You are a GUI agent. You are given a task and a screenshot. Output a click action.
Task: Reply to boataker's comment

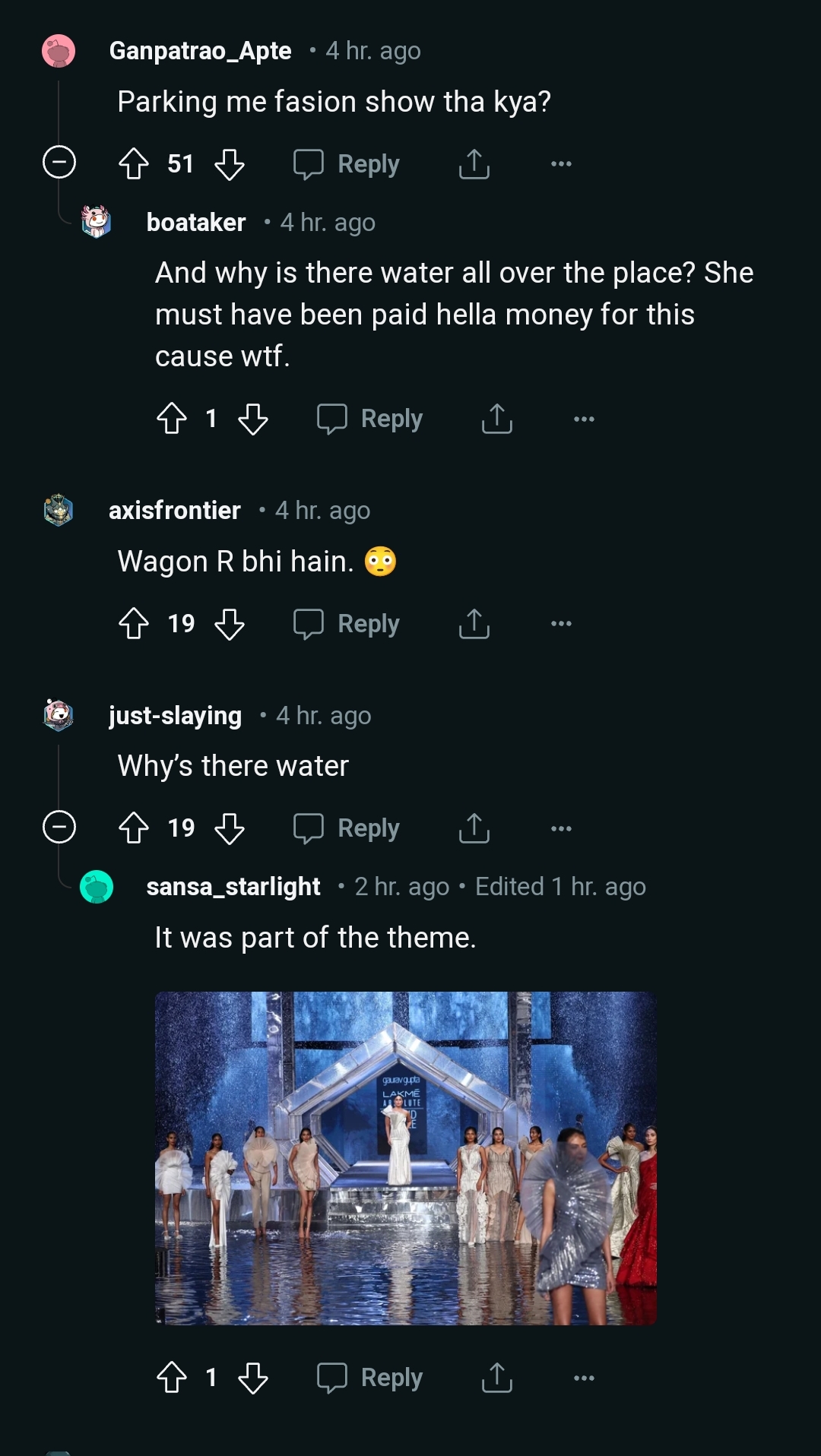coord(370,419)
